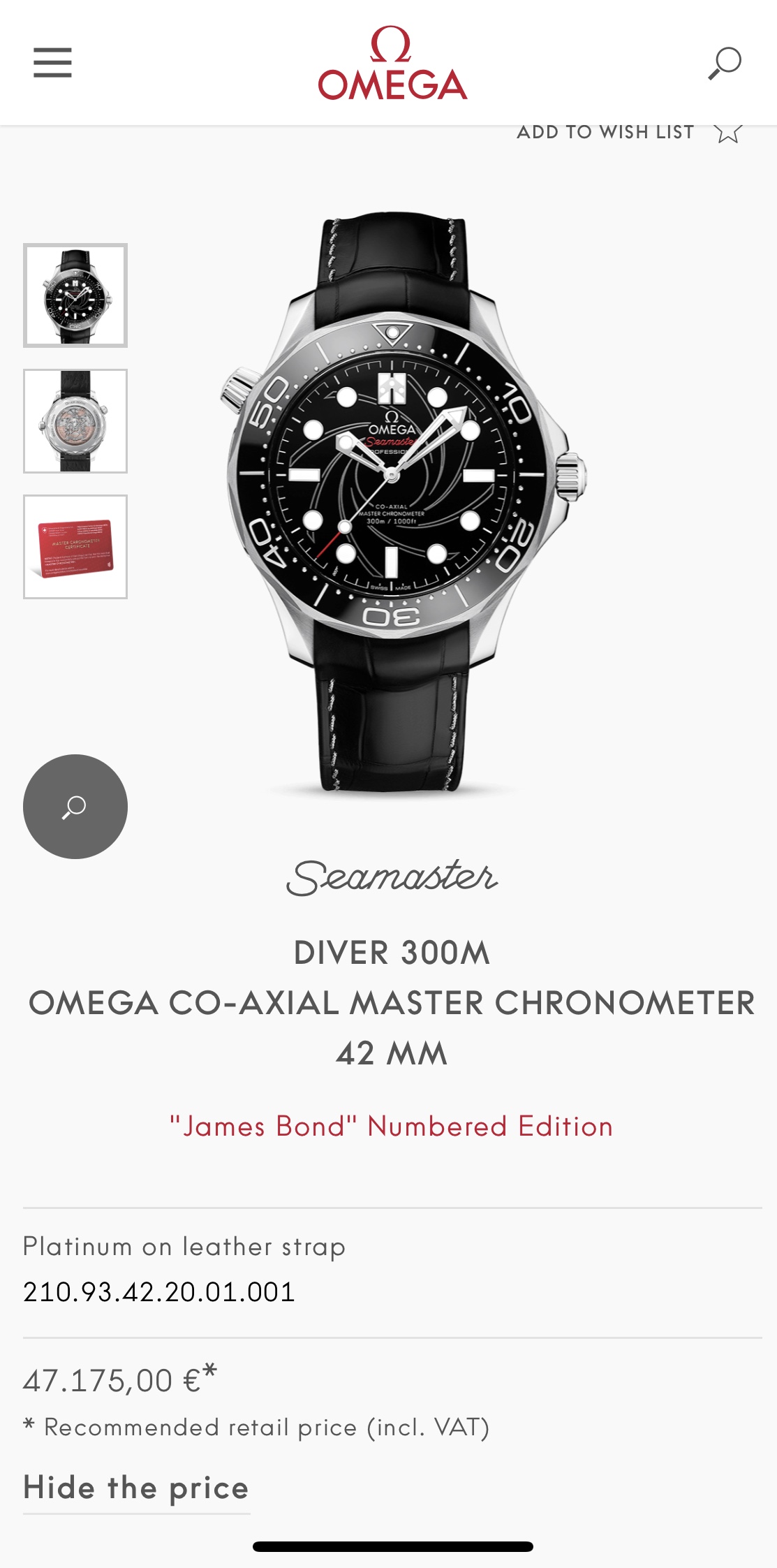Viewport: 777px width, 1568px height.
Task: Open the hamburger menu
Action: (x=52, y=63)
